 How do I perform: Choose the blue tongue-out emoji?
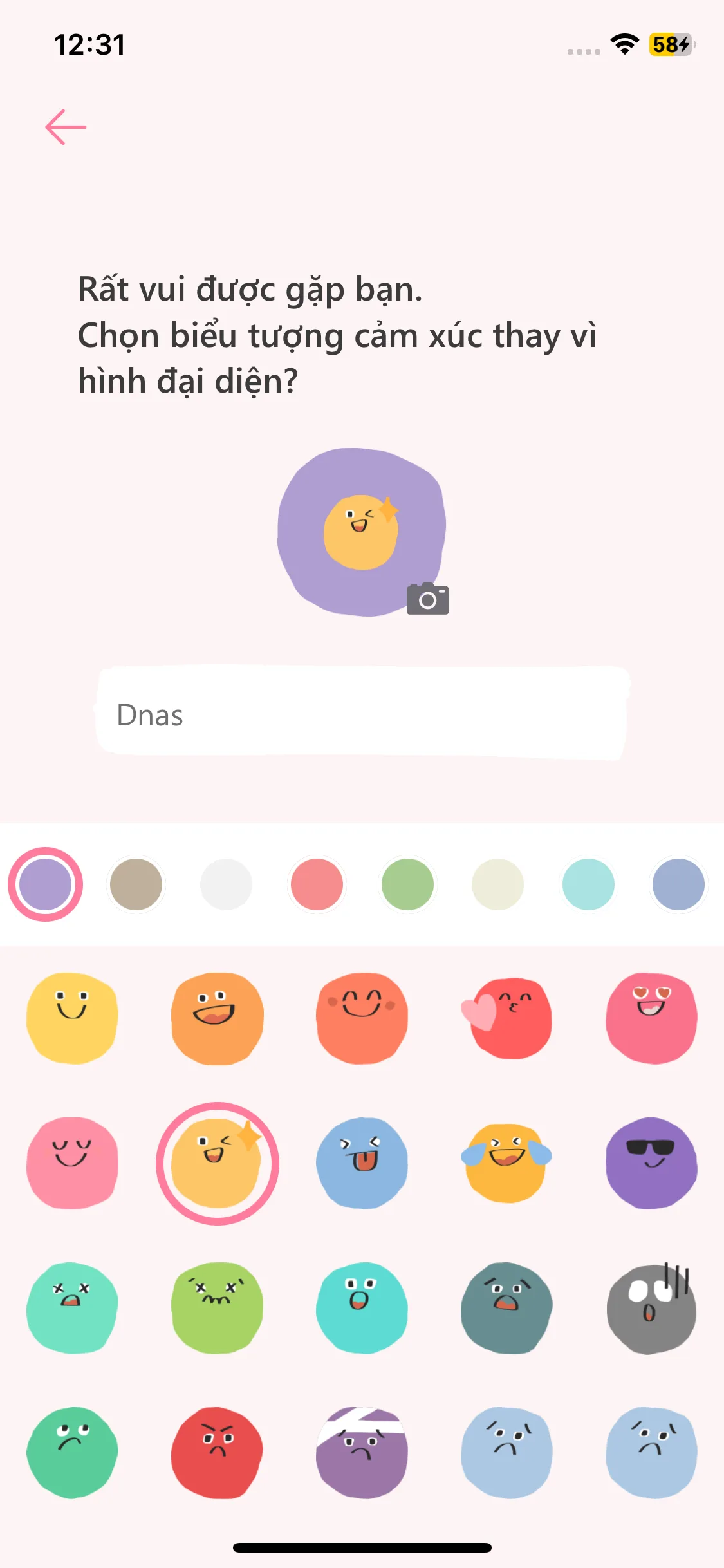tap(362, 1162)
